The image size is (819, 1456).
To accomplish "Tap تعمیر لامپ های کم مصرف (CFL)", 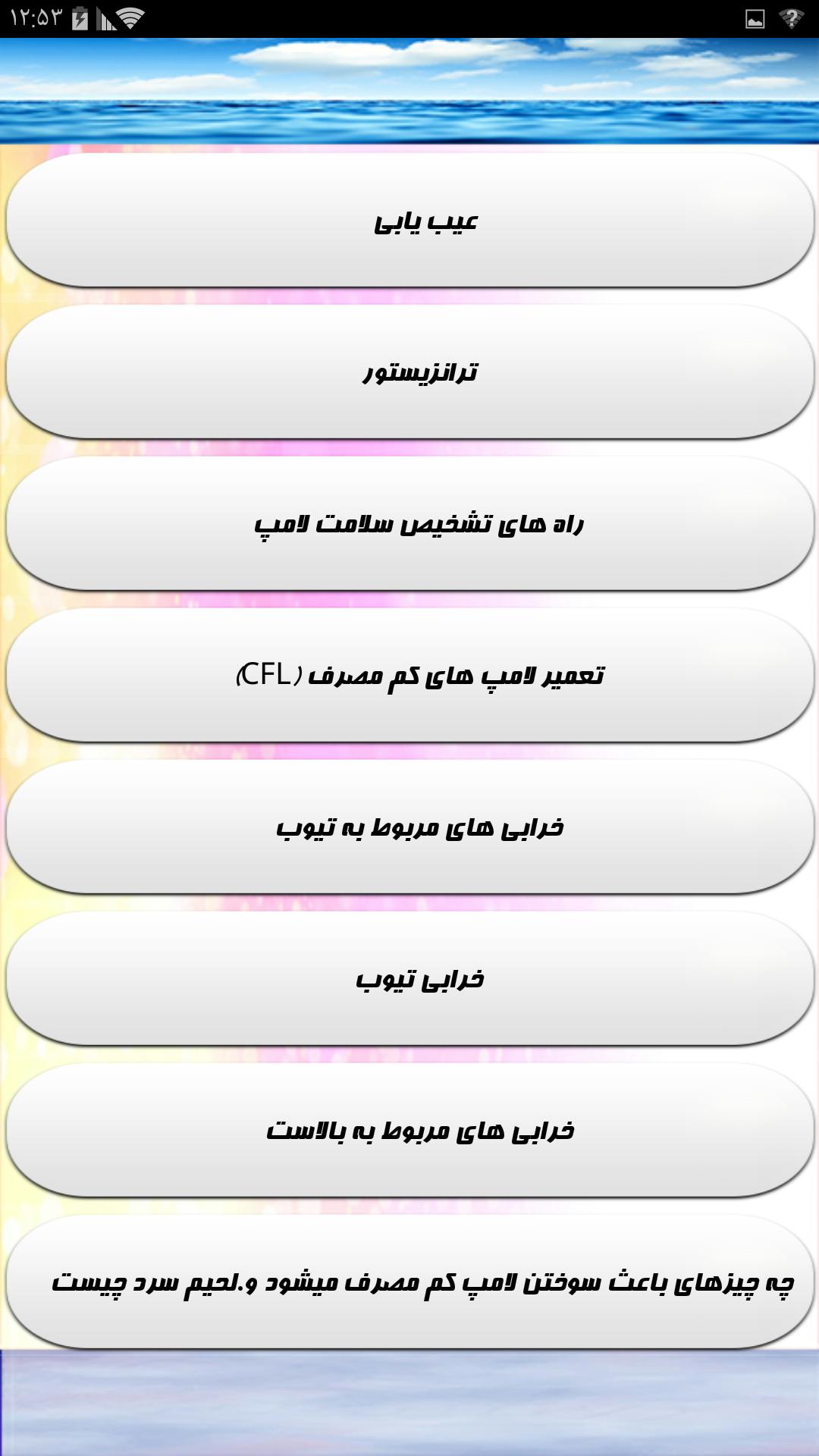I will 409,676.
